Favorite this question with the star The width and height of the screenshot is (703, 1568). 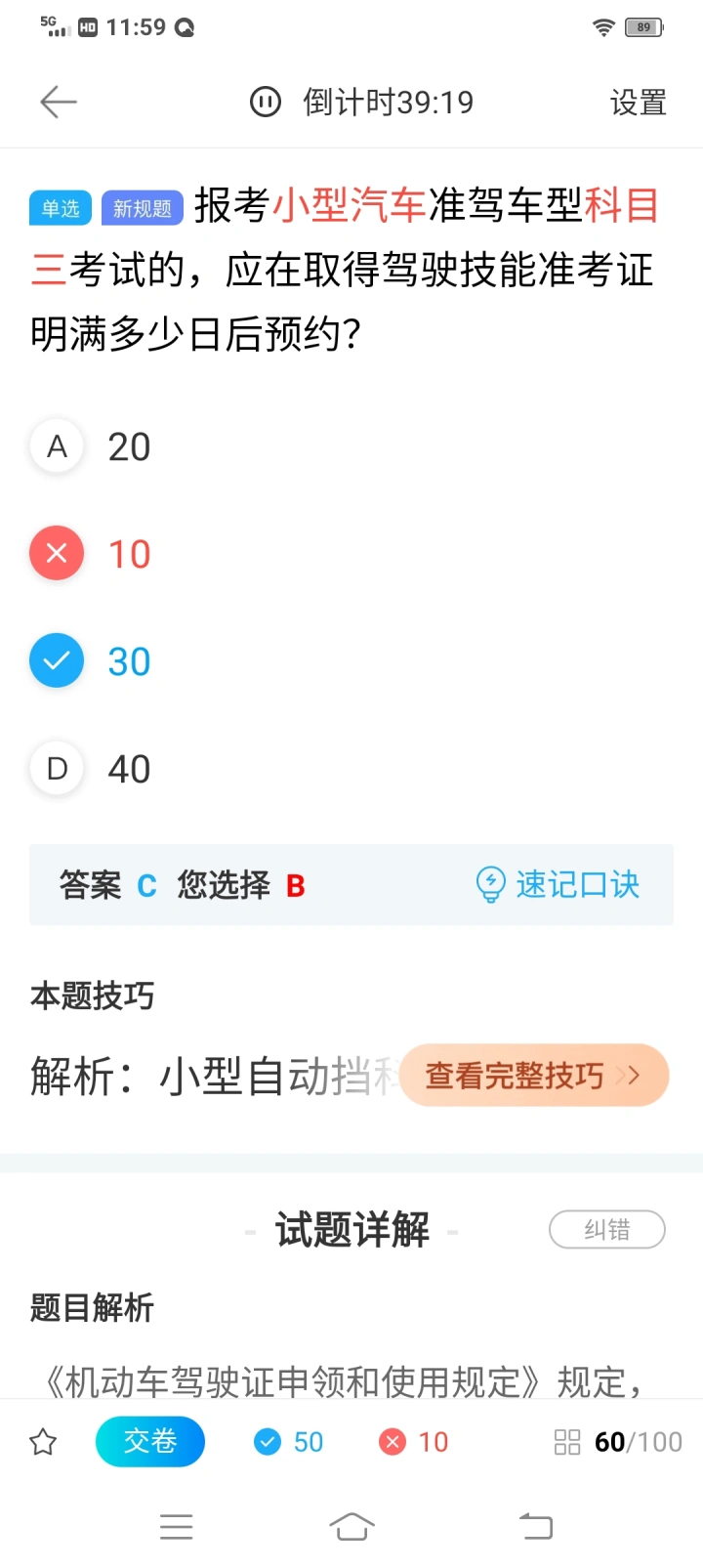[43, 1442]
